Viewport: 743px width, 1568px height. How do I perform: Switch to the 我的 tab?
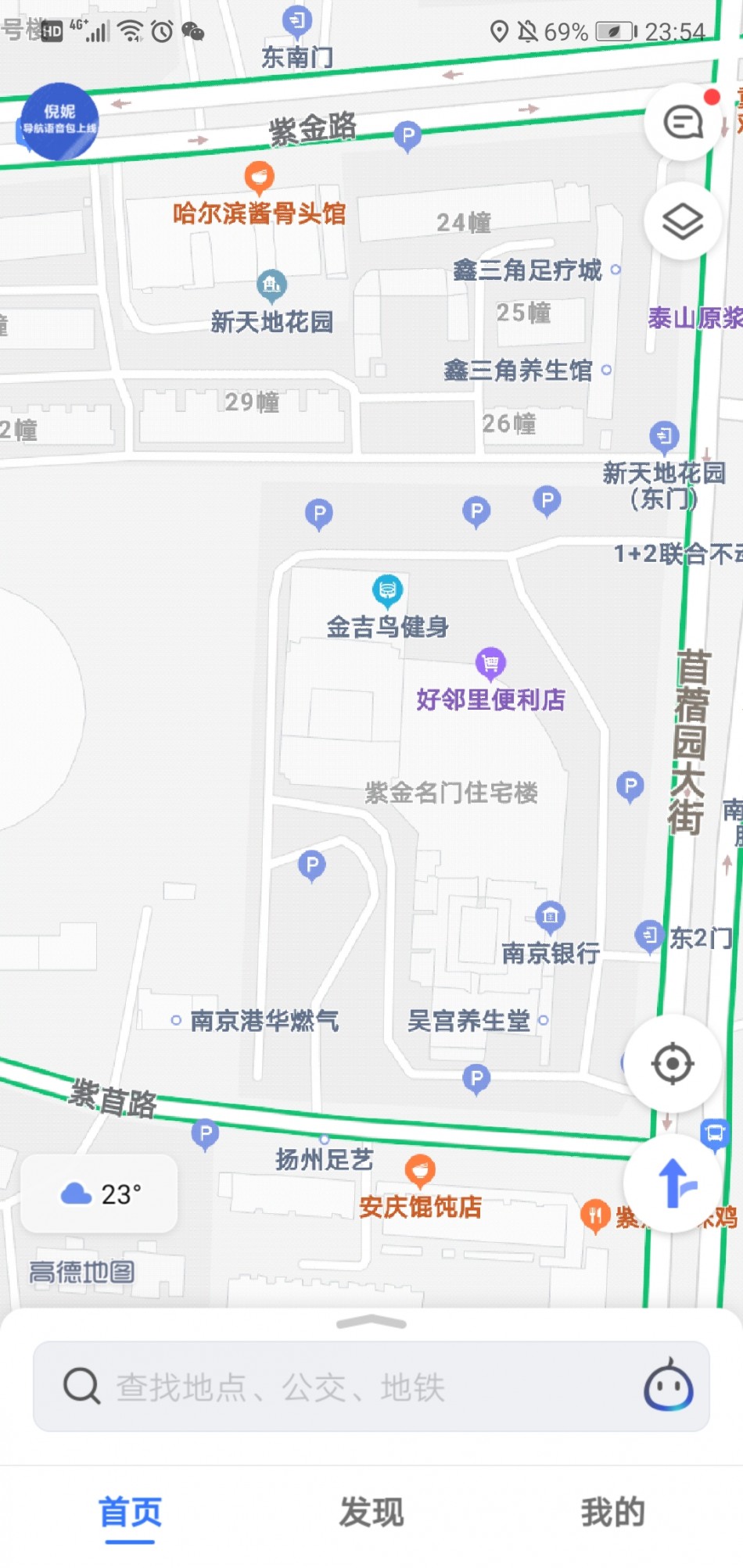coord(612,1512)
